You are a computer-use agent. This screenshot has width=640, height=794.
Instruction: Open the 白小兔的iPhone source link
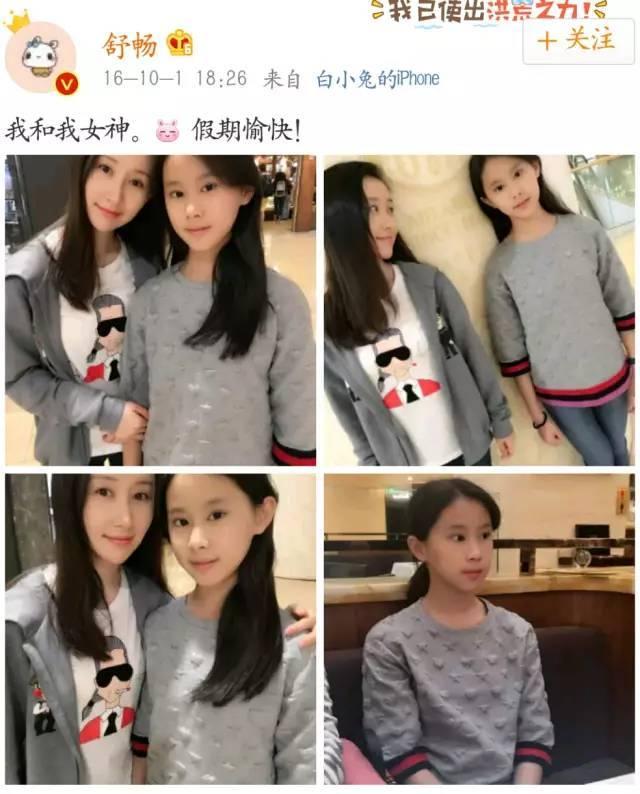(378, 78)
